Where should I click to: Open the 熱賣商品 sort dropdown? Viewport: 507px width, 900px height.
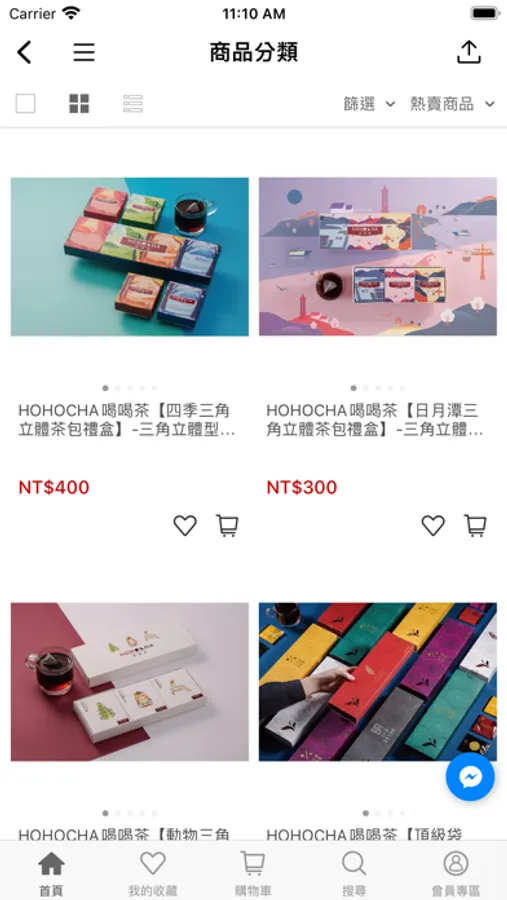point(452,104)
